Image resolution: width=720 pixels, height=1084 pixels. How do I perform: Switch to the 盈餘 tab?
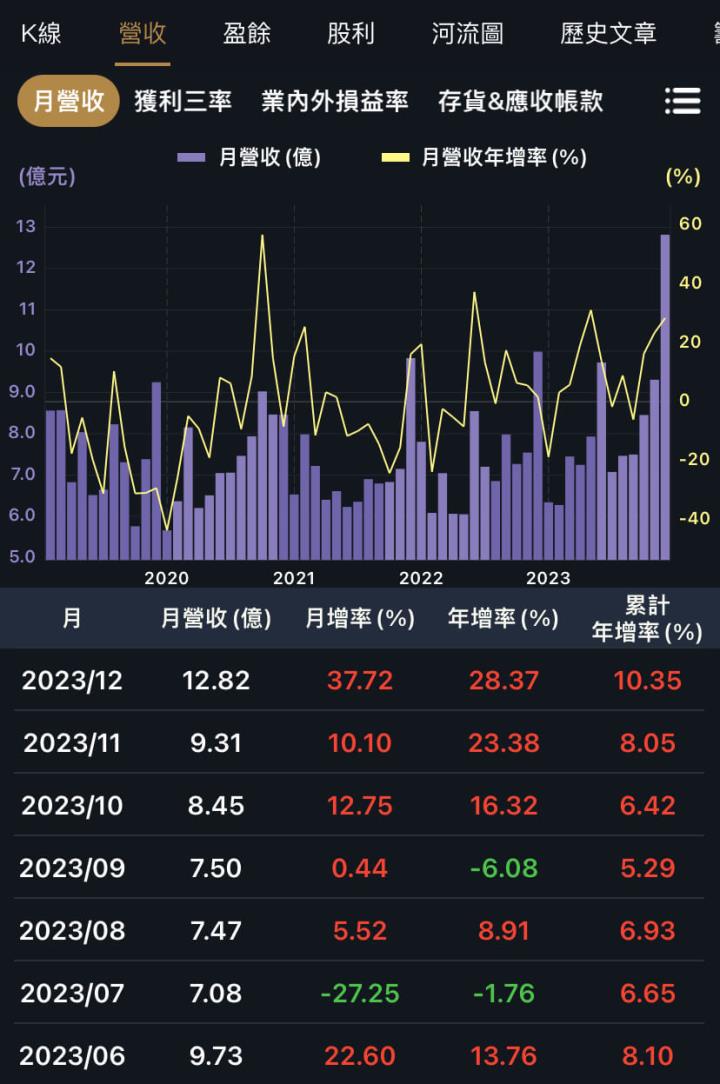point(246,33)
